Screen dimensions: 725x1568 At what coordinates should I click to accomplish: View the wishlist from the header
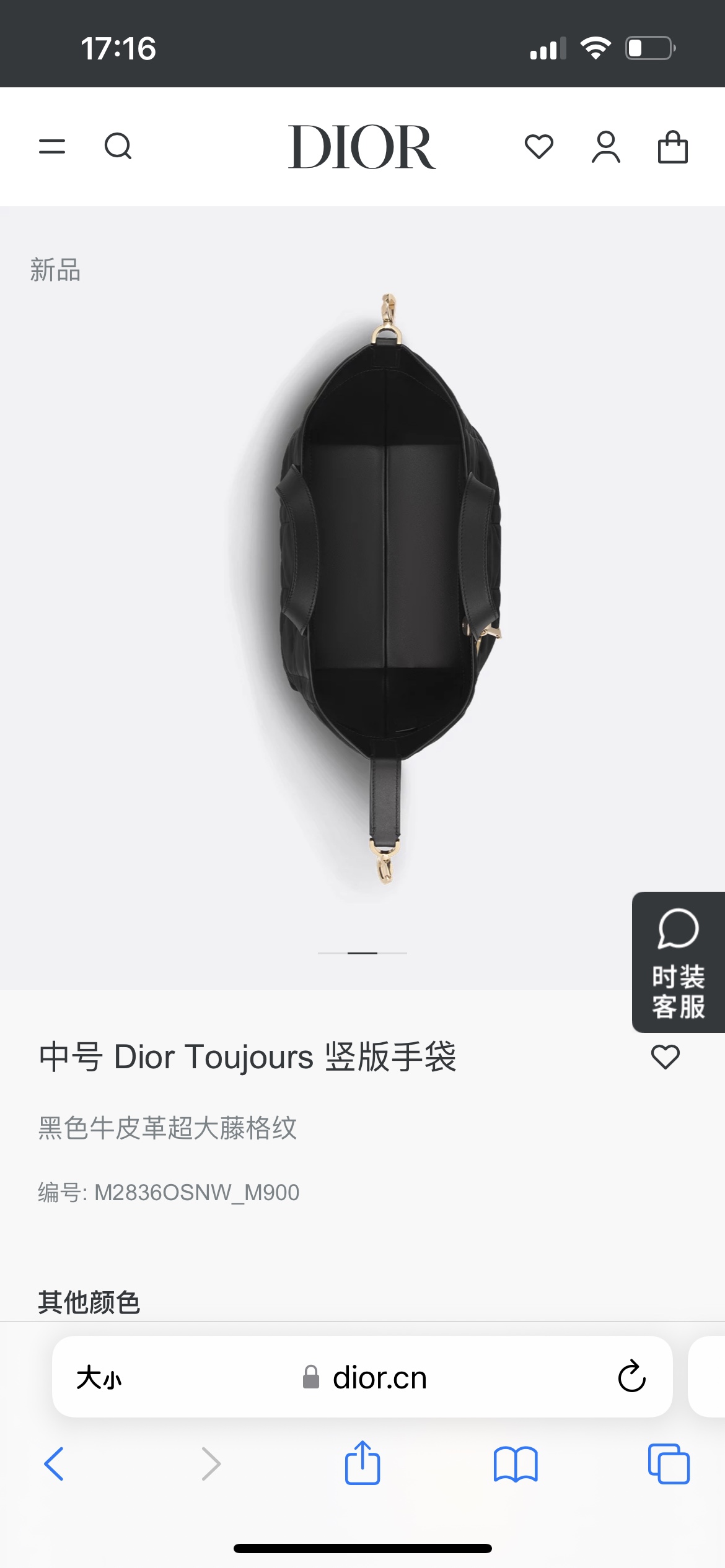point(538,147)
